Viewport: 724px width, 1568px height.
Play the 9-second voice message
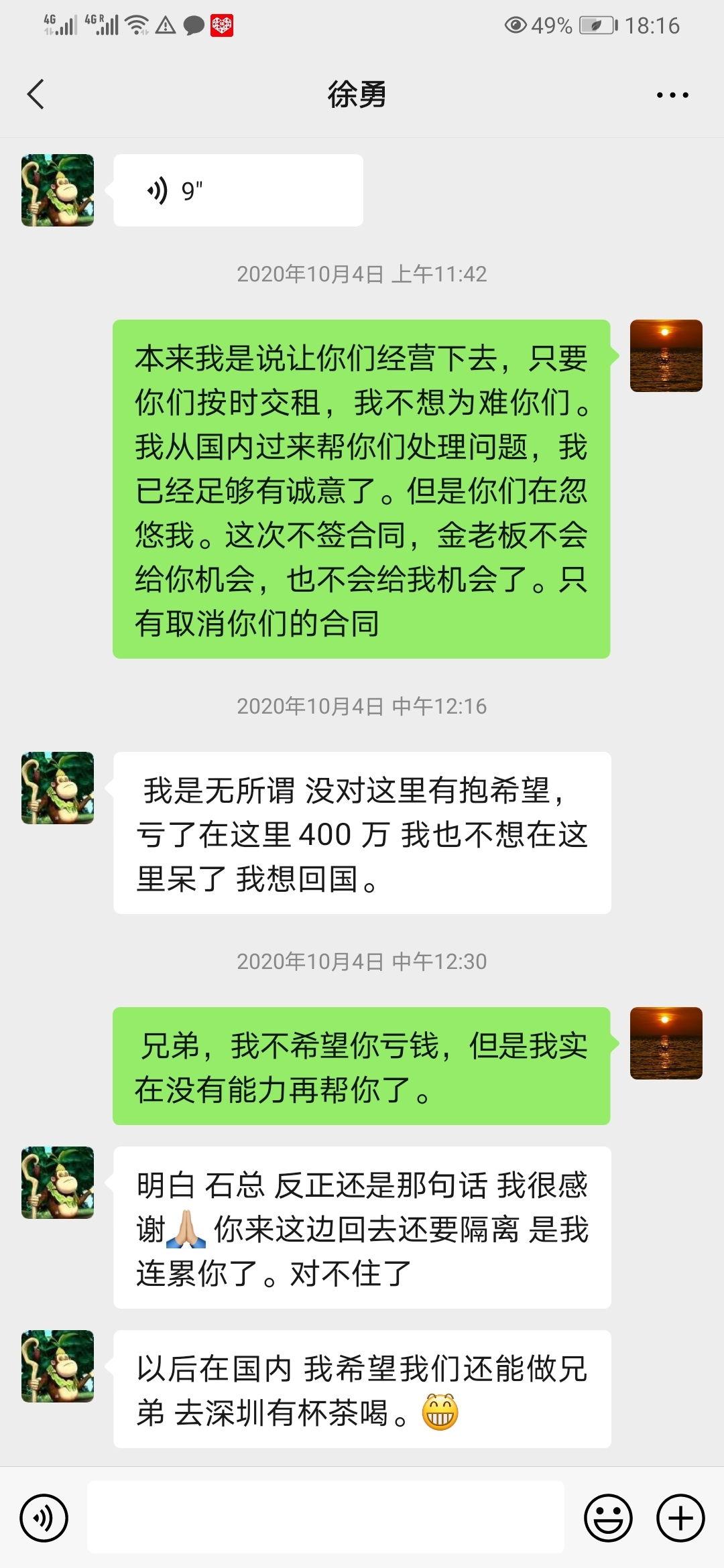(238, 191)
